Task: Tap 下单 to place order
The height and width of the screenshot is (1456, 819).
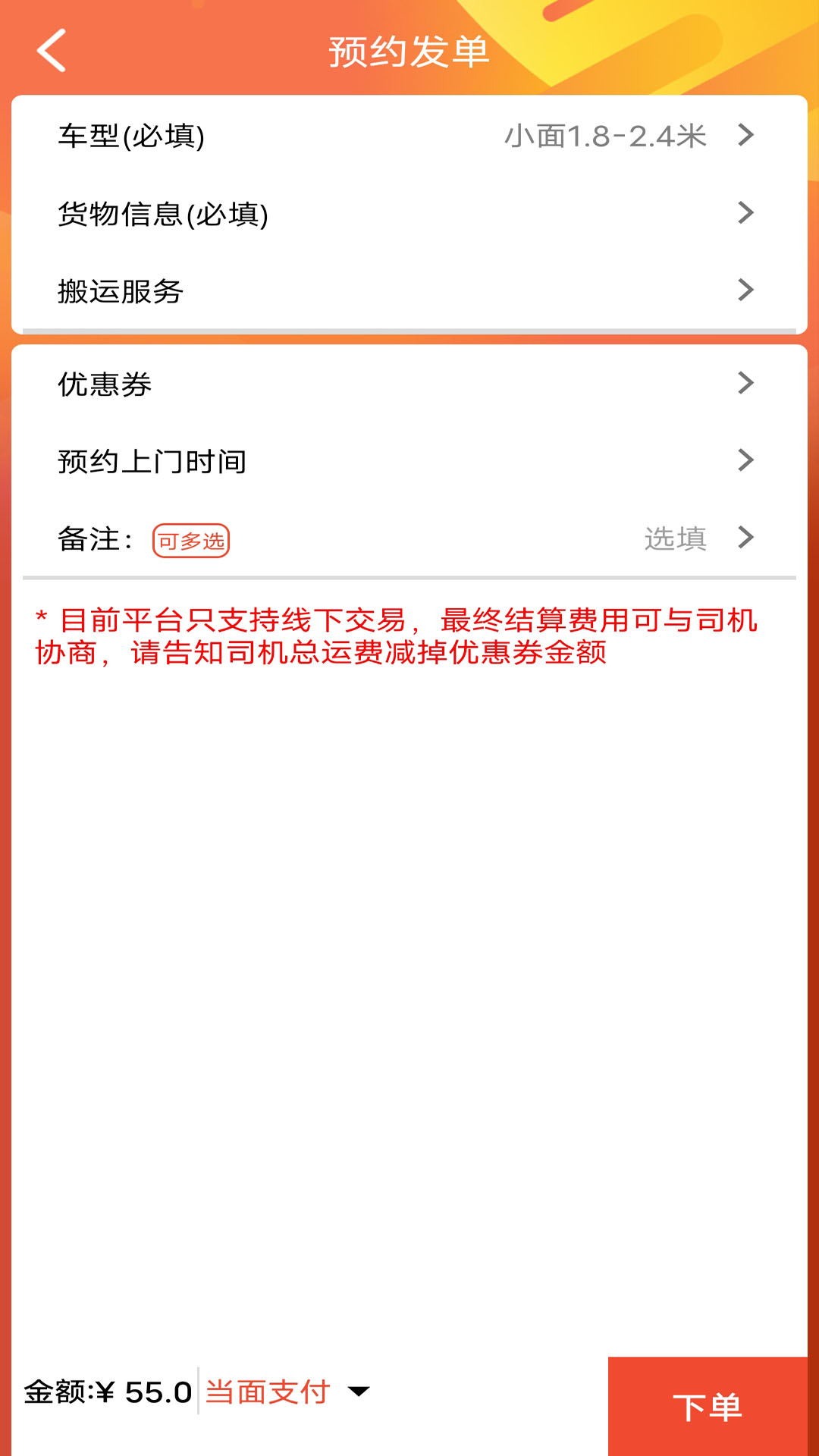Action: pyautogui.click(x=707, y=1407)
